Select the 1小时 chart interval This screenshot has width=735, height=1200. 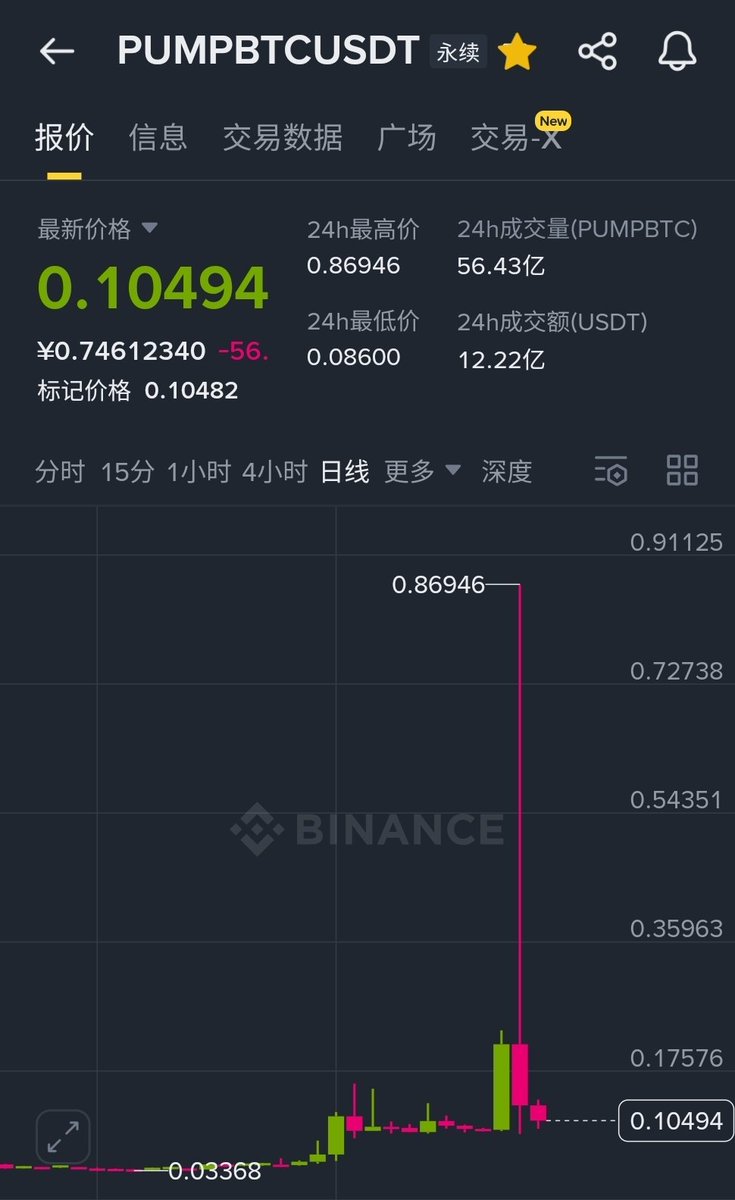(198, 471)
